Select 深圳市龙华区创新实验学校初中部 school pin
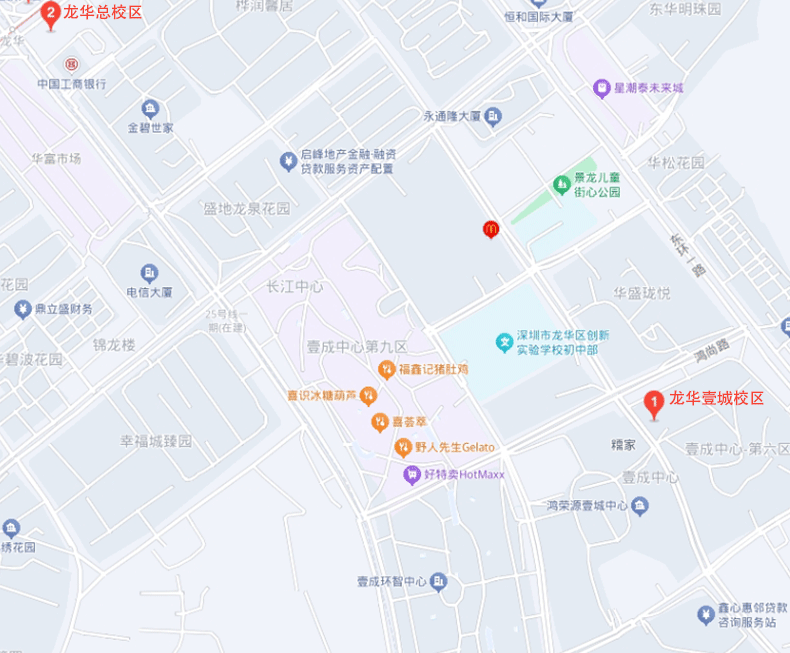The image size is (790, 653). [505, 342]
